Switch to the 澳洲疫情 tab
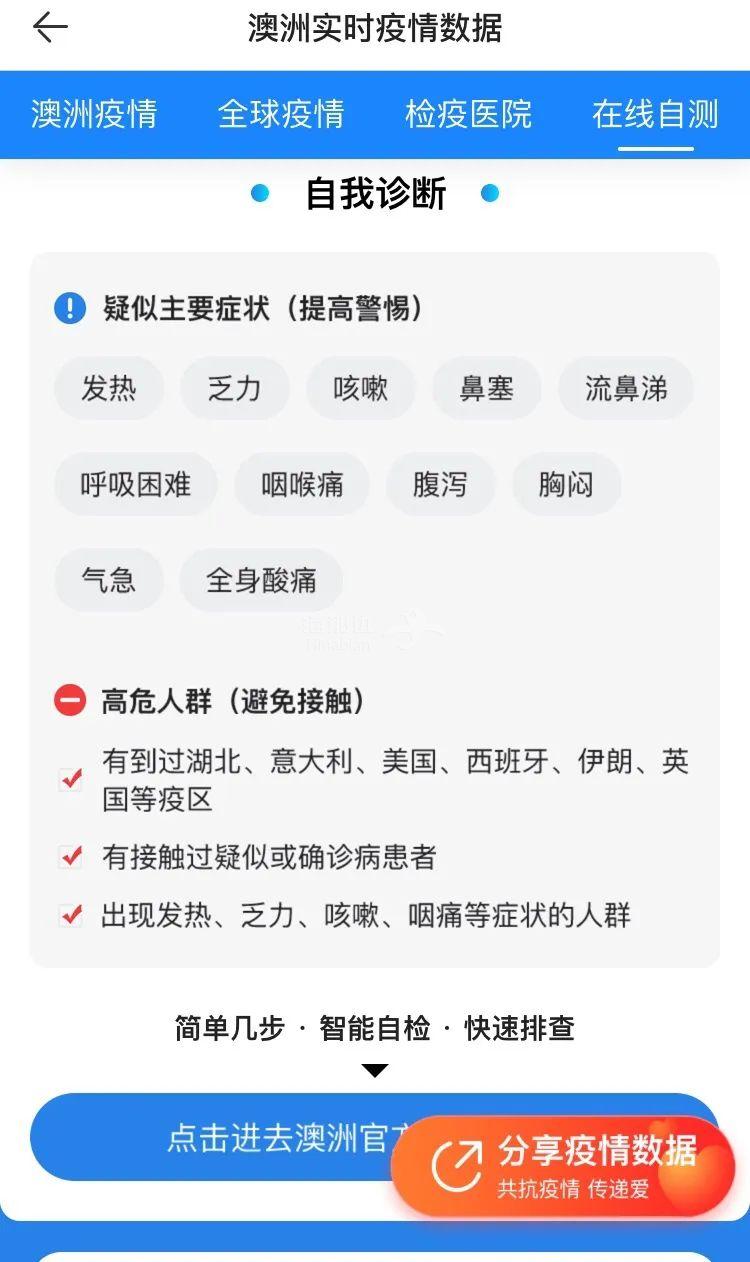Image resolution: width=750 pixels, height=1262 pixels. 94,114
